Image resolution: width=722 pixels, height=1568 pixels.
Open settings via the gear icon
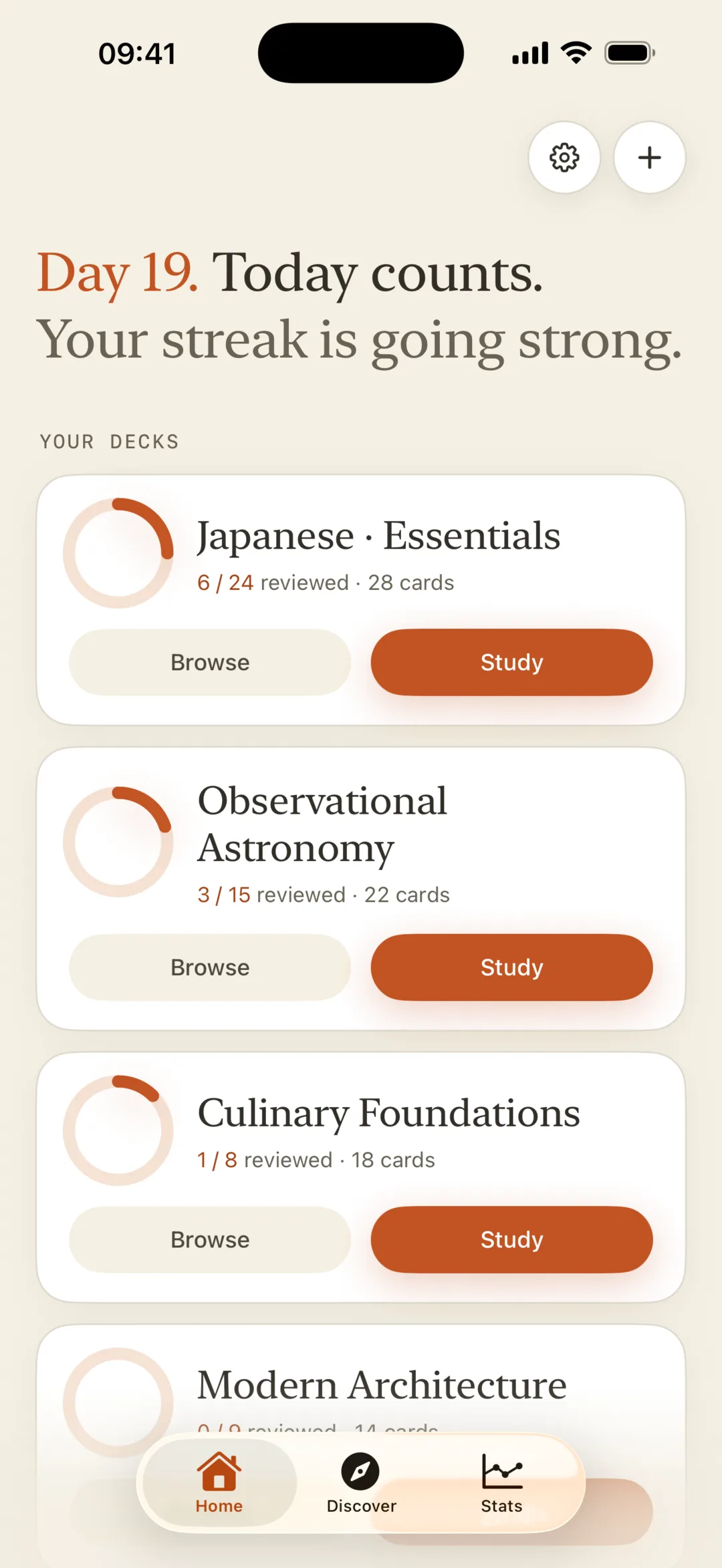point(564,158)
